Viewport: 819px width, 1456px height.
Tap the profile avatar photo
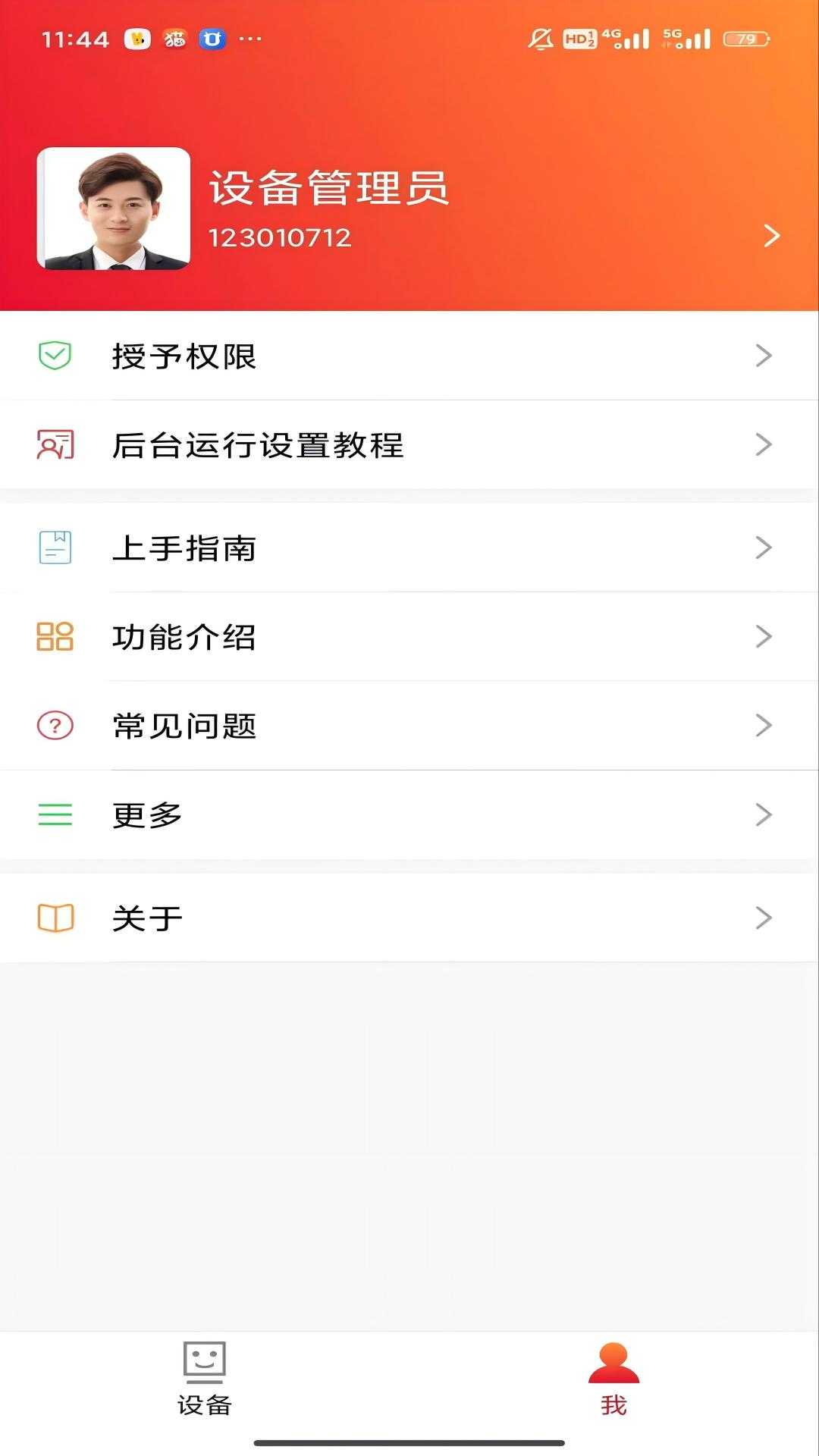[x=114, y=209]
